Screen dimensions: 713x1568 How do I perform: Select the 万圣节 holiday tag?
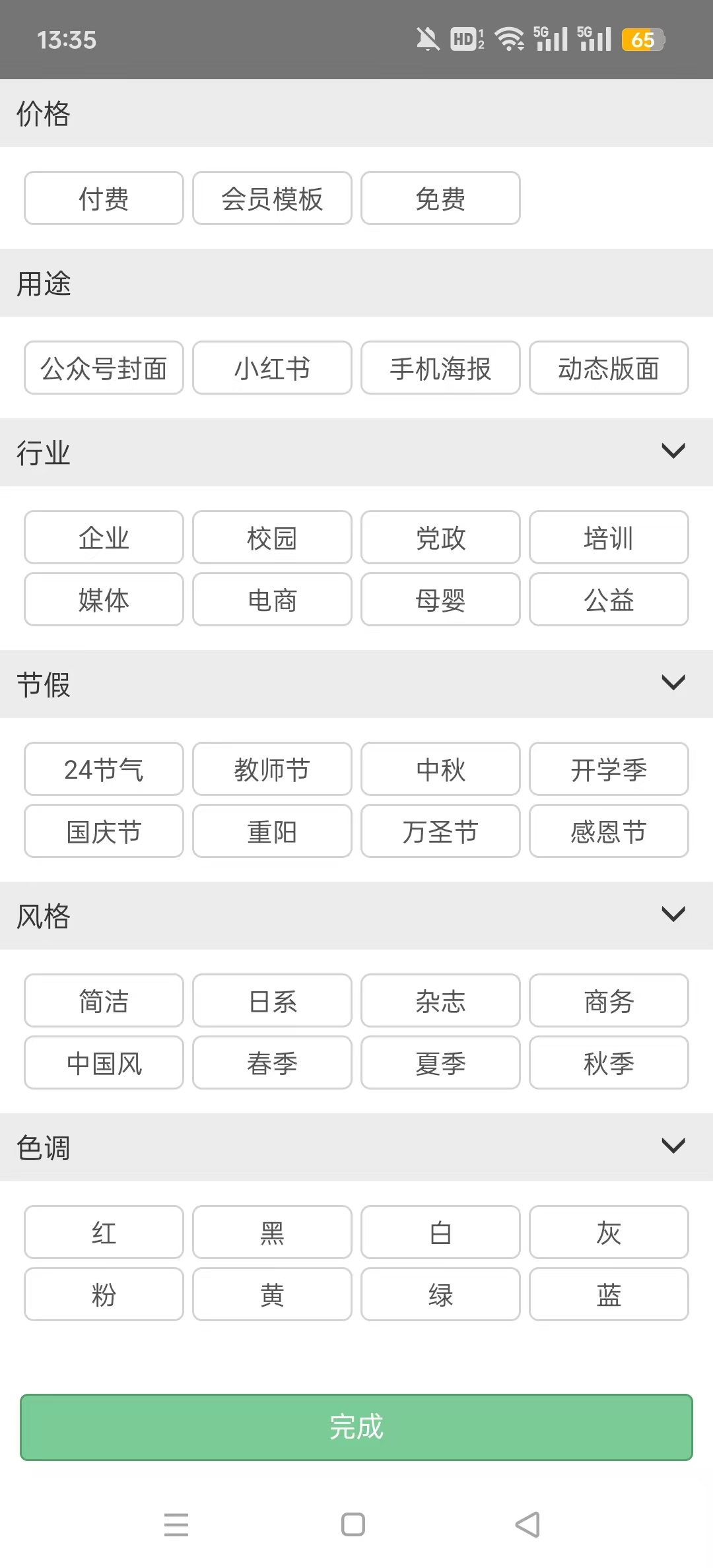tap(440, 832)
